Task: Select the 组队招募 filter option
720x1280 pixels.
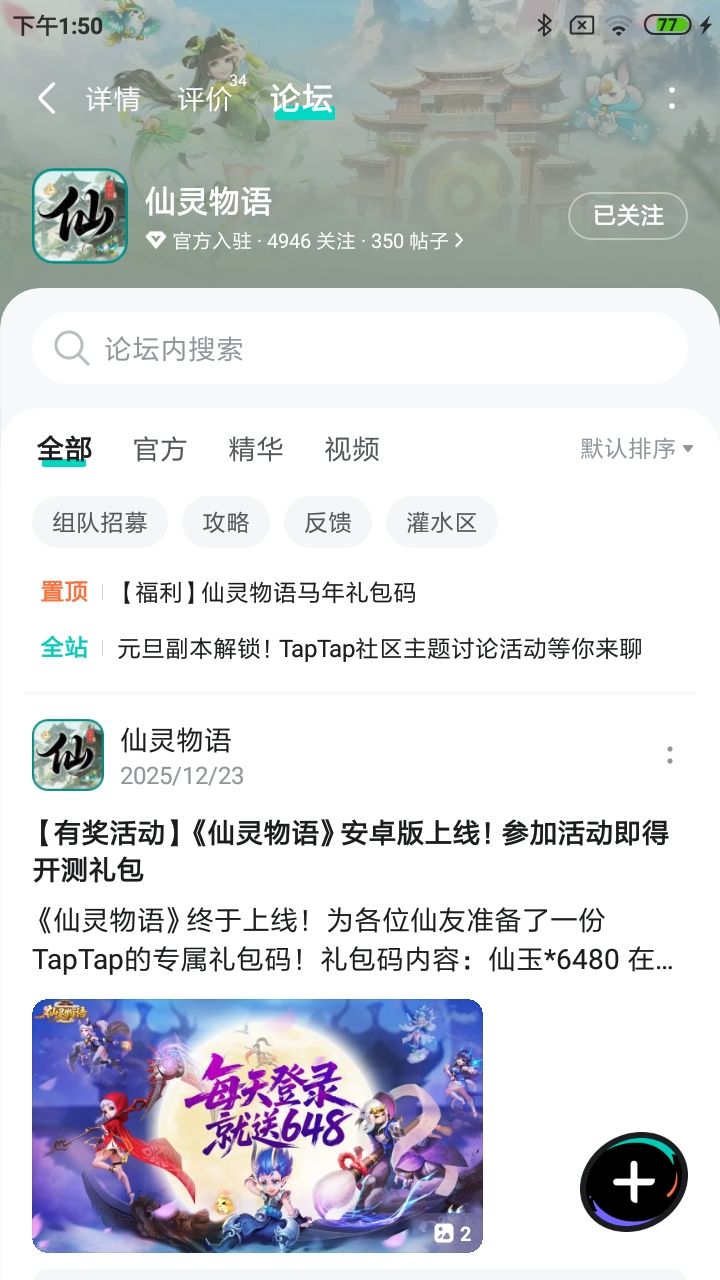Action: point(100,522)
